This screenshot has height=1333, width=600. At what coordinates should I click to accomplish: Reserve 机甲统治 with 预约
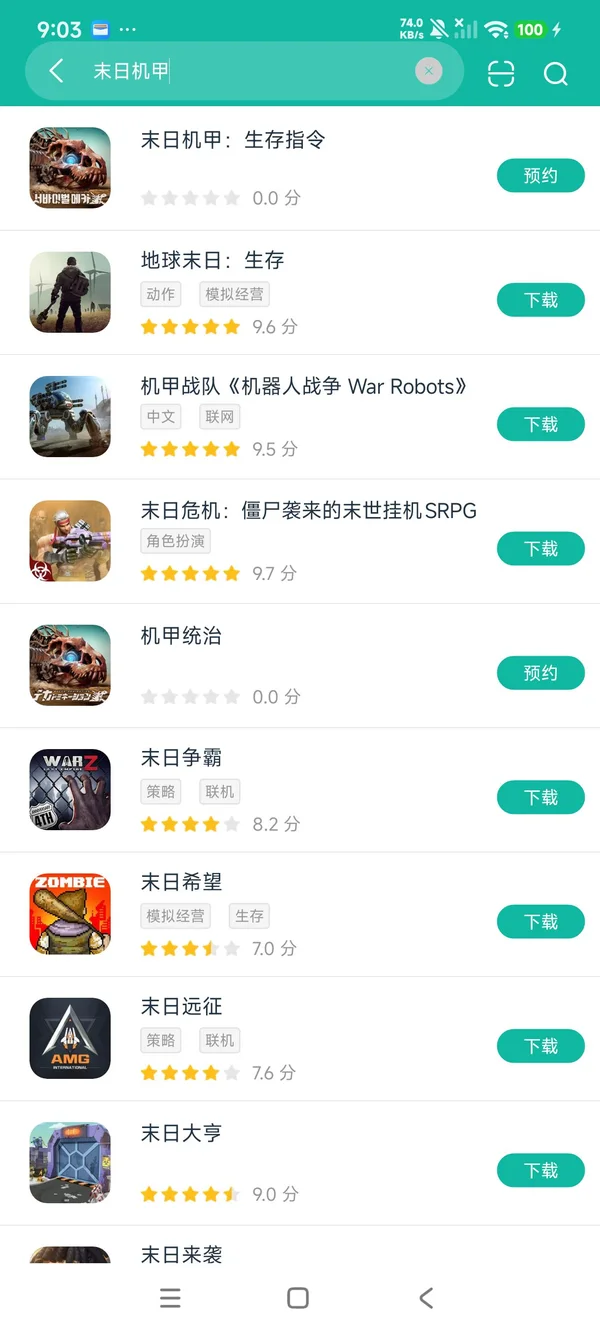540,673
